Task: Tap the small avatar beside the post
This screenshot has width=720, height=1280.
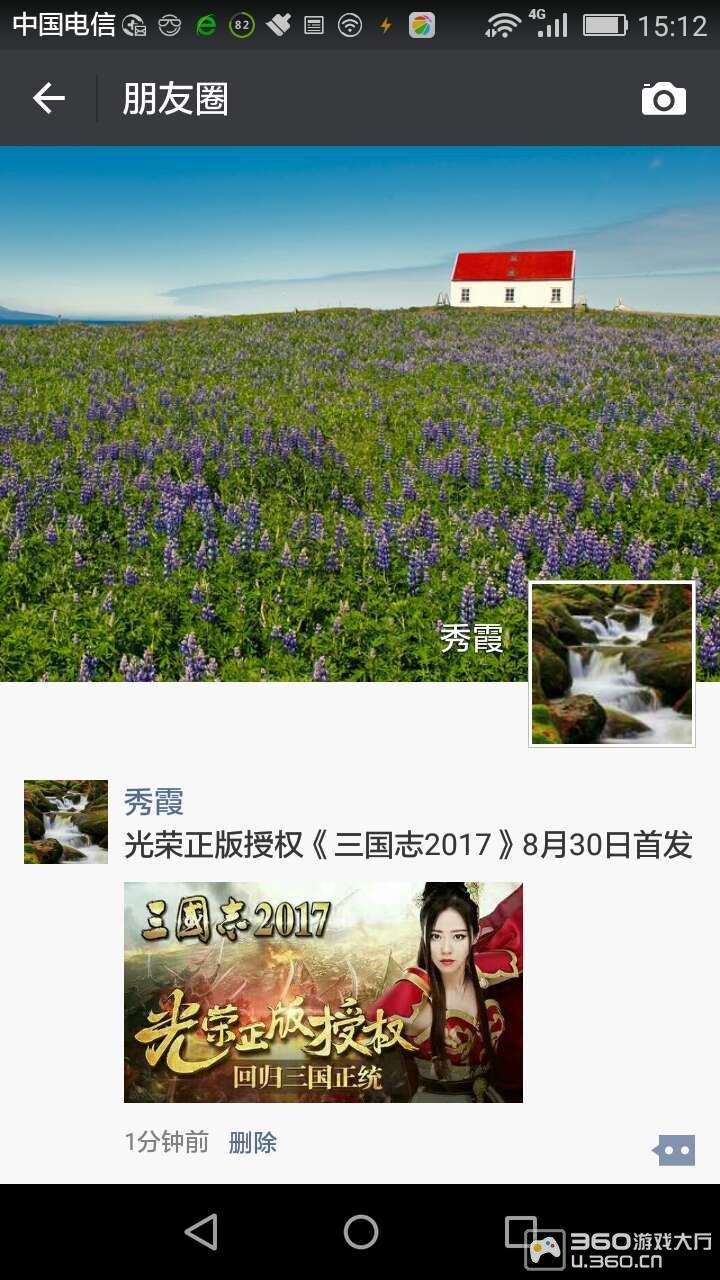Action: point(65,821)
